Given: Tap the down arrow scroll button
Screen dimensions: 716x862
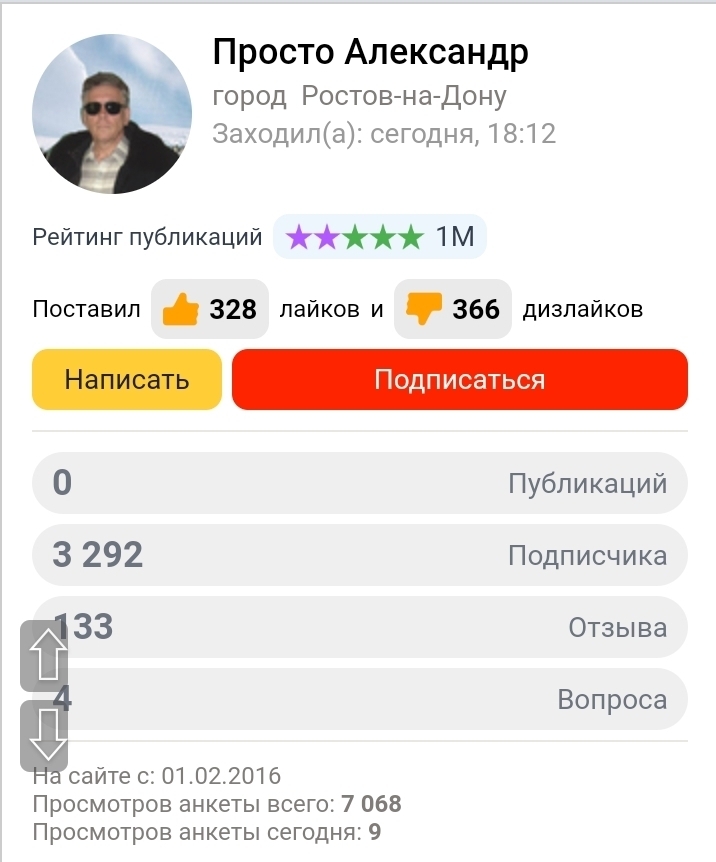Looking at the screenshot, I should (45, 735).
